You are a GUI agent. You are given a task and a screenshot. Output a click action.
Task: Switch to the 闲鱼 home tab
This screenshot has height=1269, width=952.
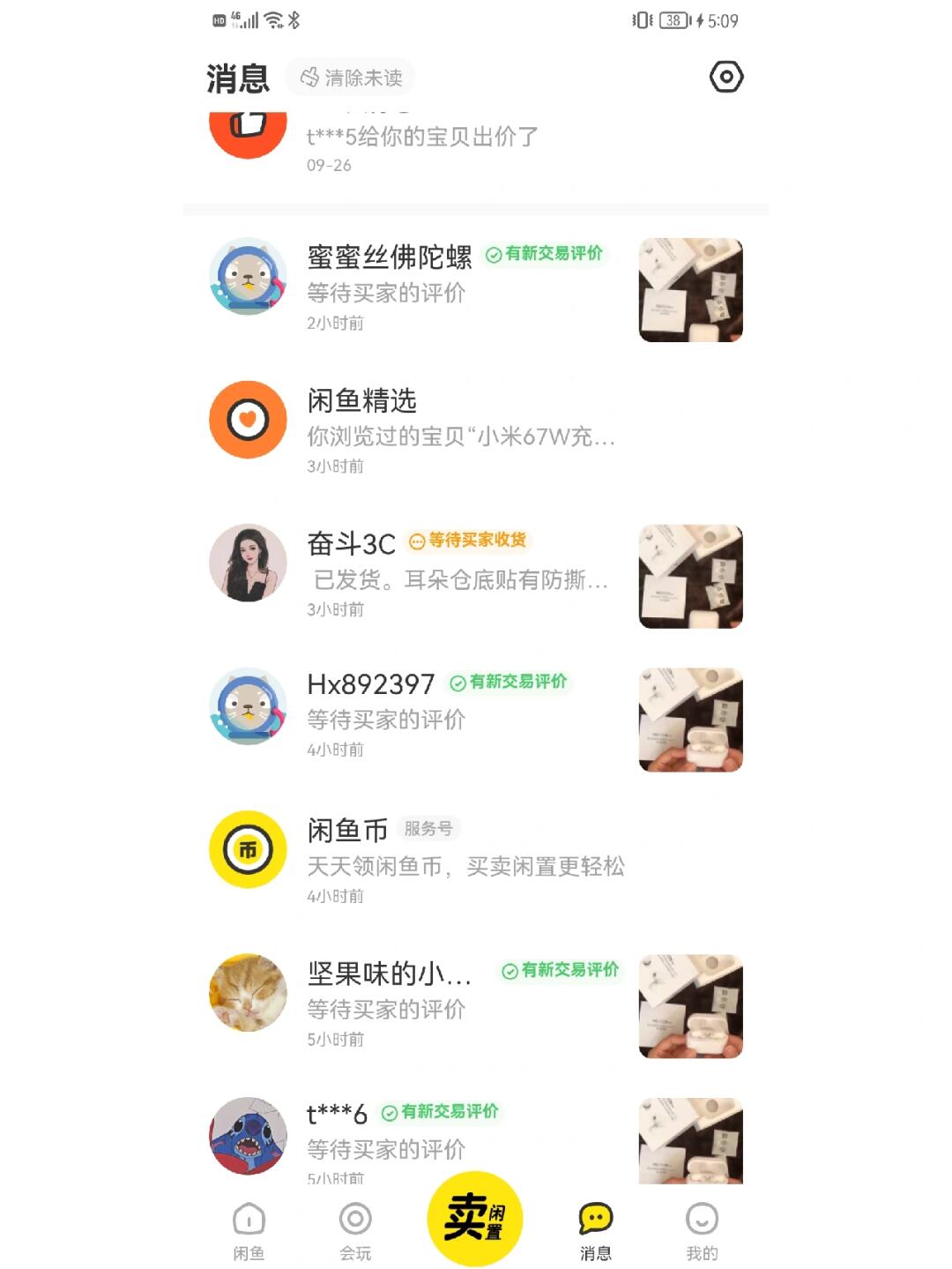coord(249,1231)
